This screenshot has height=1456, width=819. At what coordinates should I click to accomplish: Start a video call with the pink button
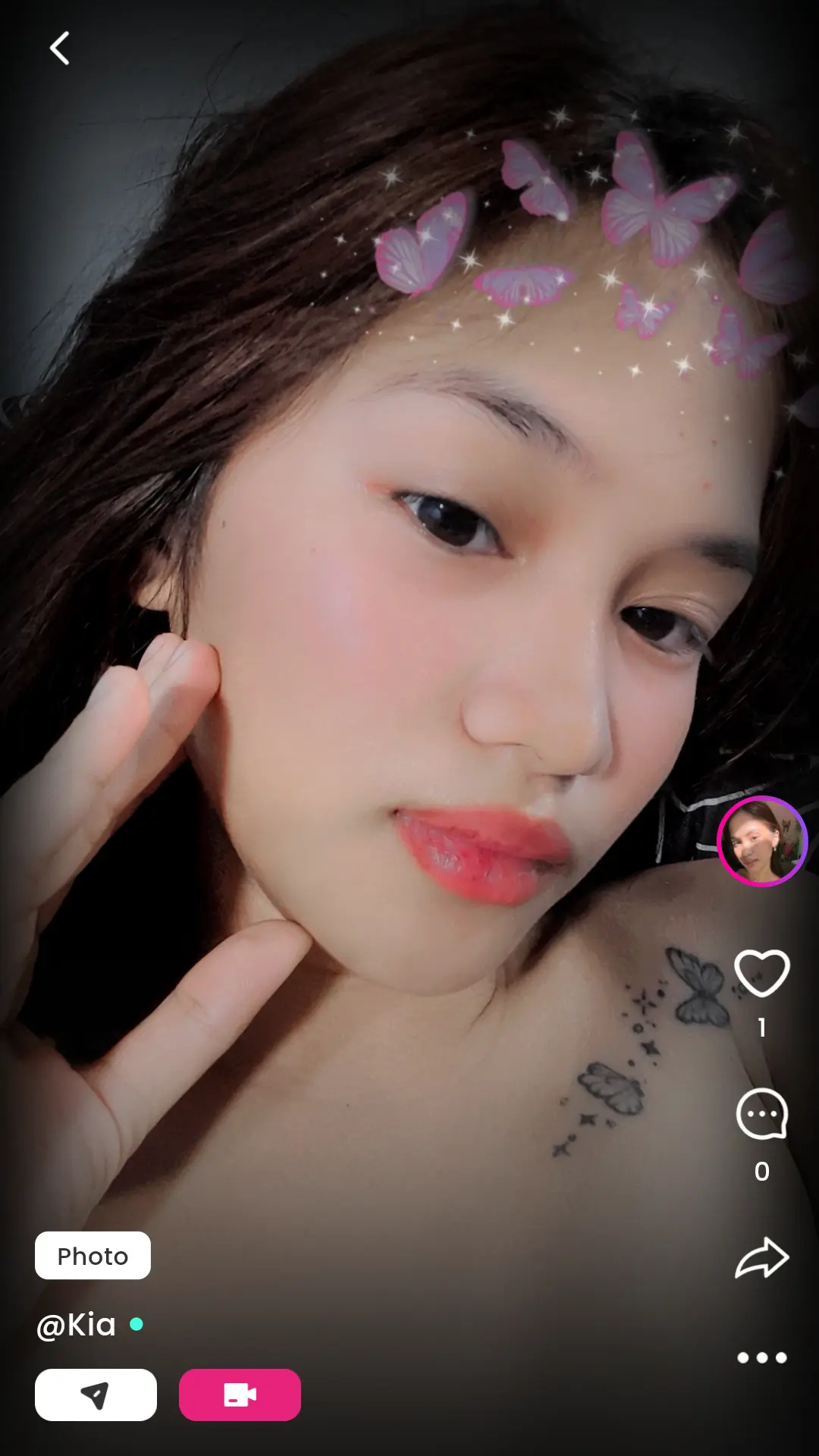tap(240, 1395)
